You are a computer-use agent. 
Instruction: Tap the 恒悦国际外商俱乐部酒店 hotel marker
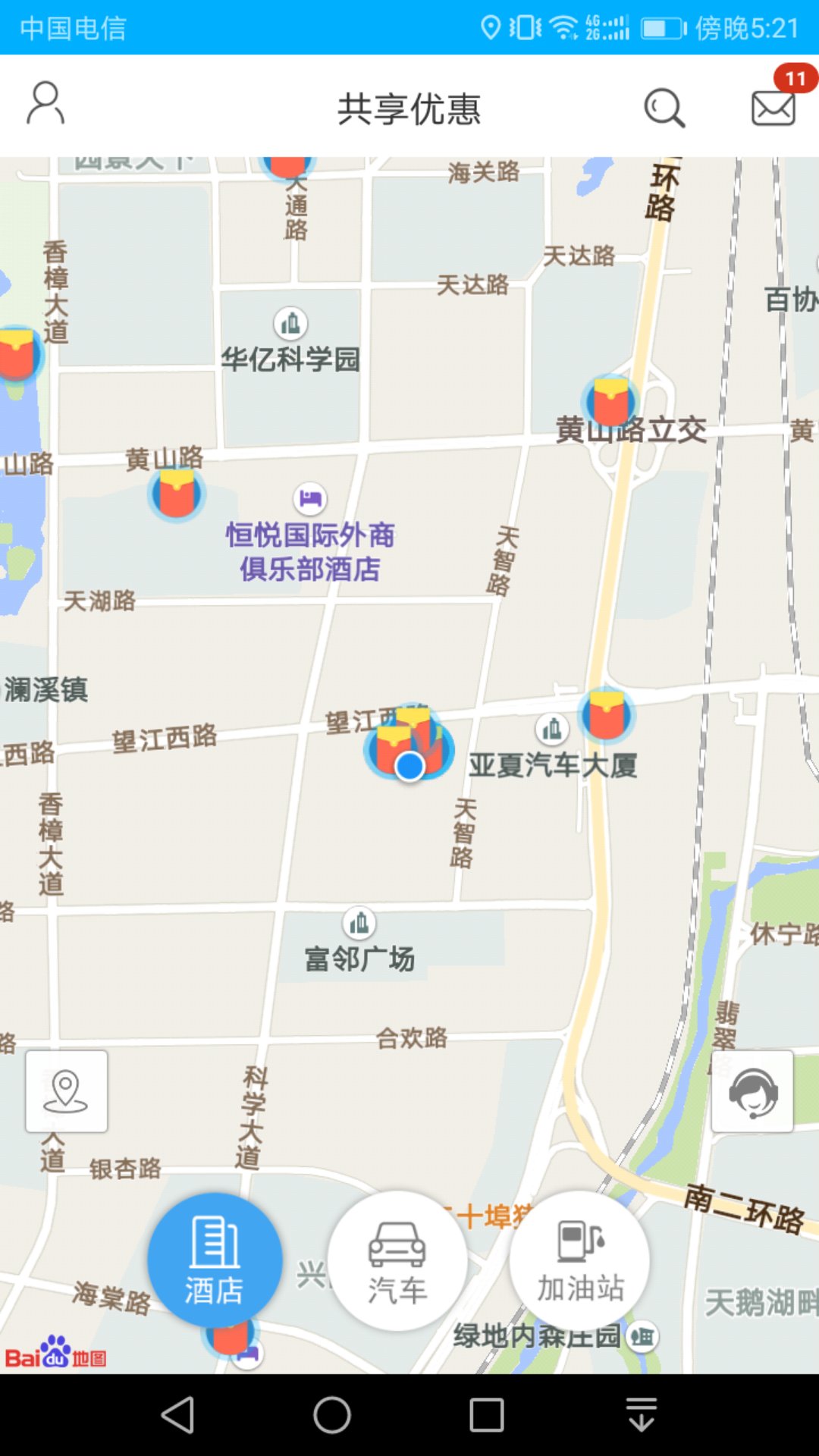(309, 498)
